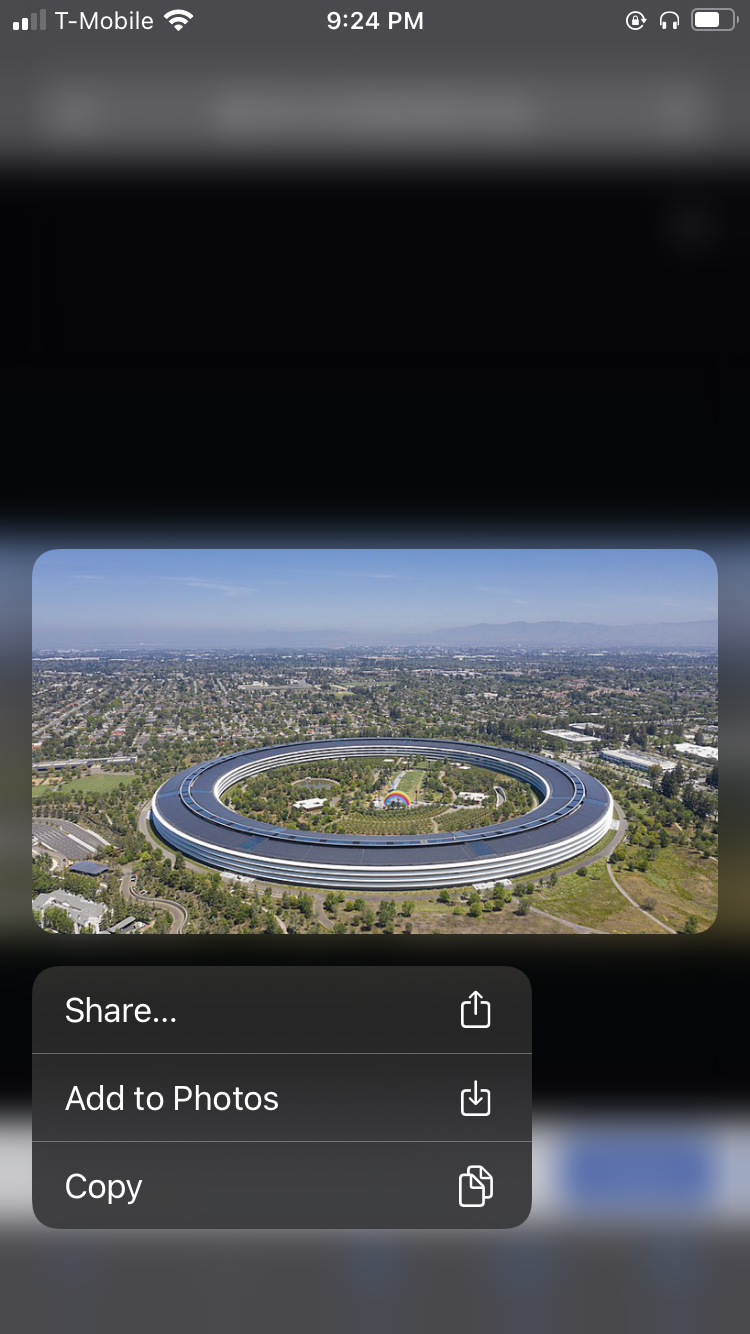
Task: Select Copy from the context menu
Action: pos(103,1186)
